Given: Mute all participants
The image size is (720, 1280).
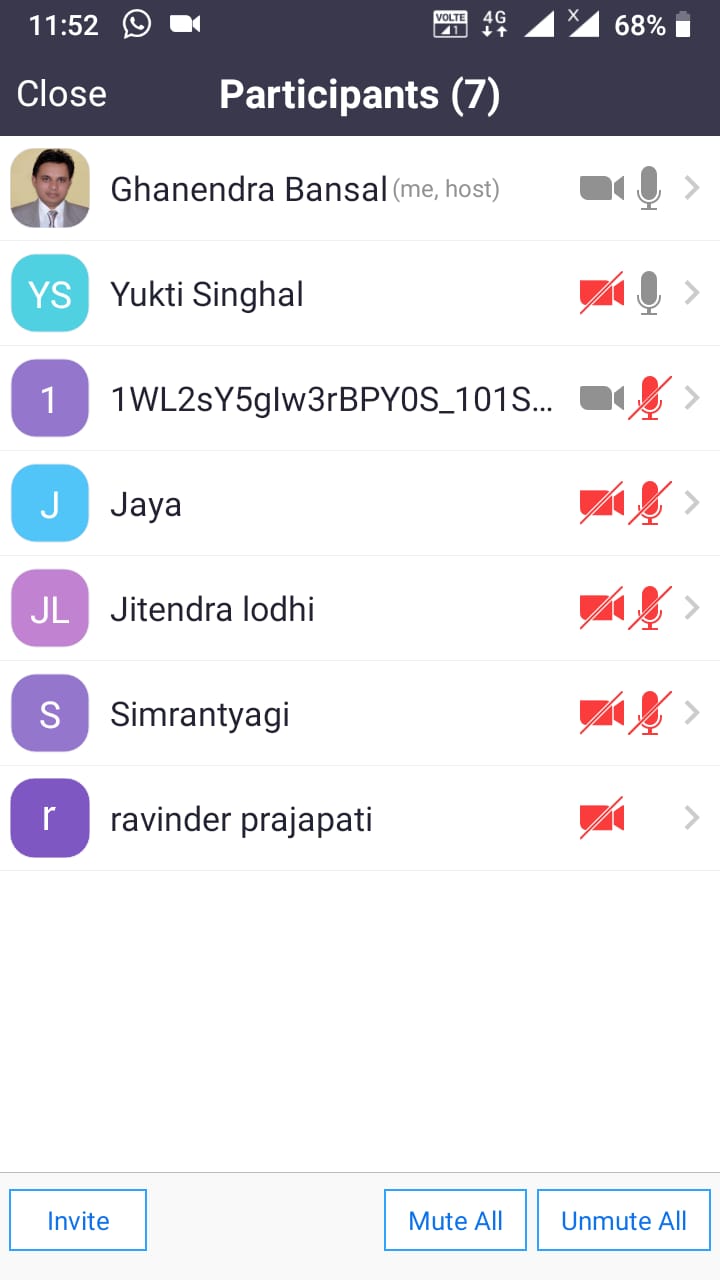Looking at the screenshot, I should click(x=455, y=1220).
